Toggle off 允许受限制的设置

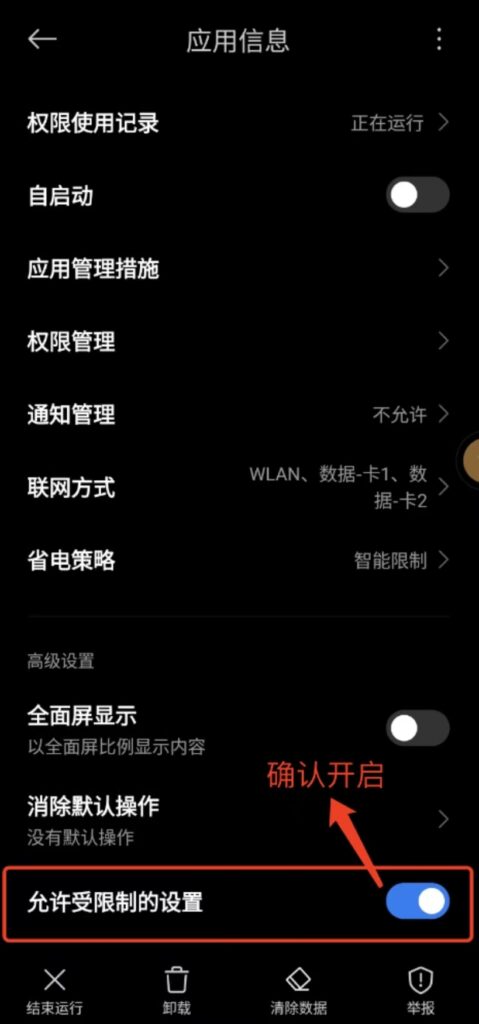point(418,901)
